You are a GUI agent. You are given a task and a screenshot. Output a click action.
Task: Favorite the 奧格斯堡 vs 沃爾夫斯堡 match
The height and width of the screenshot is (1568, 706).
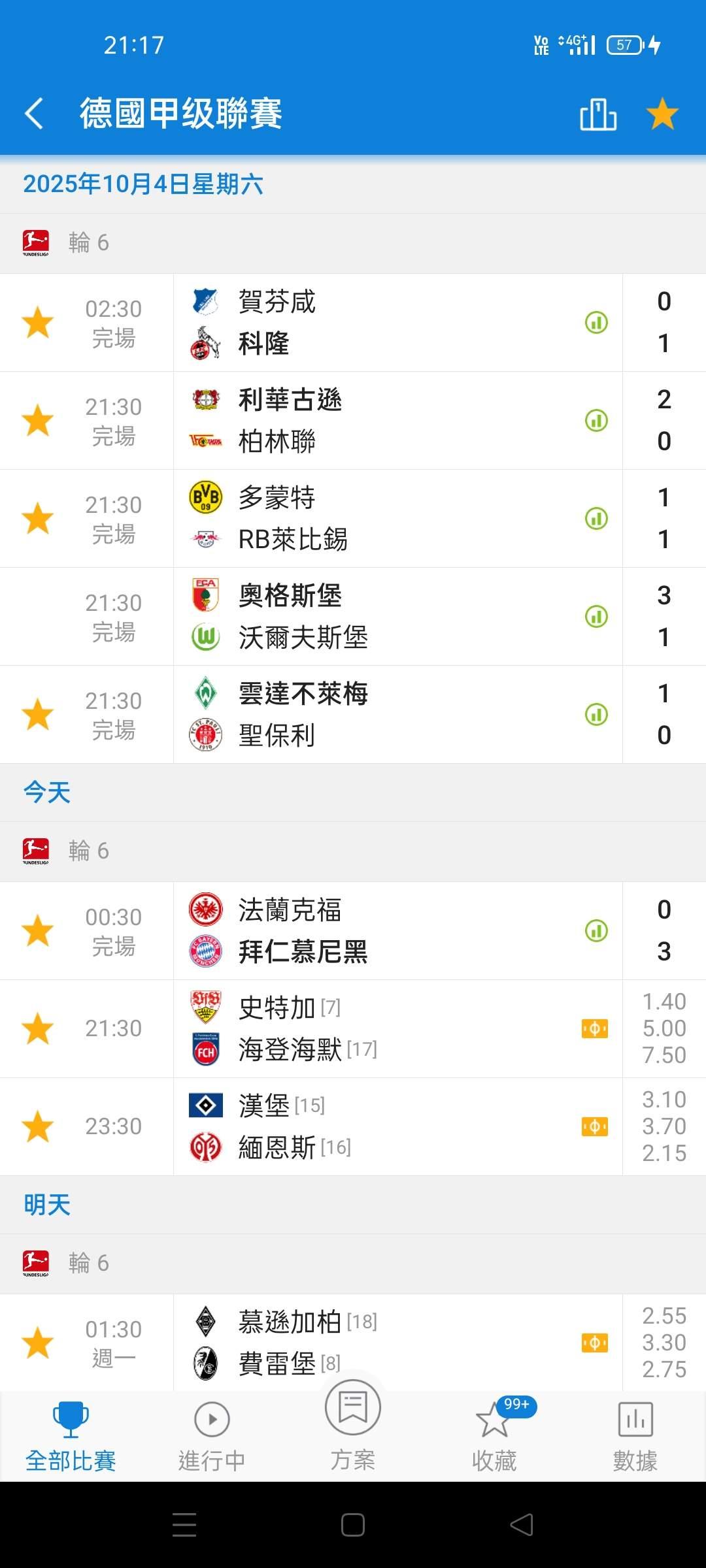38,617
